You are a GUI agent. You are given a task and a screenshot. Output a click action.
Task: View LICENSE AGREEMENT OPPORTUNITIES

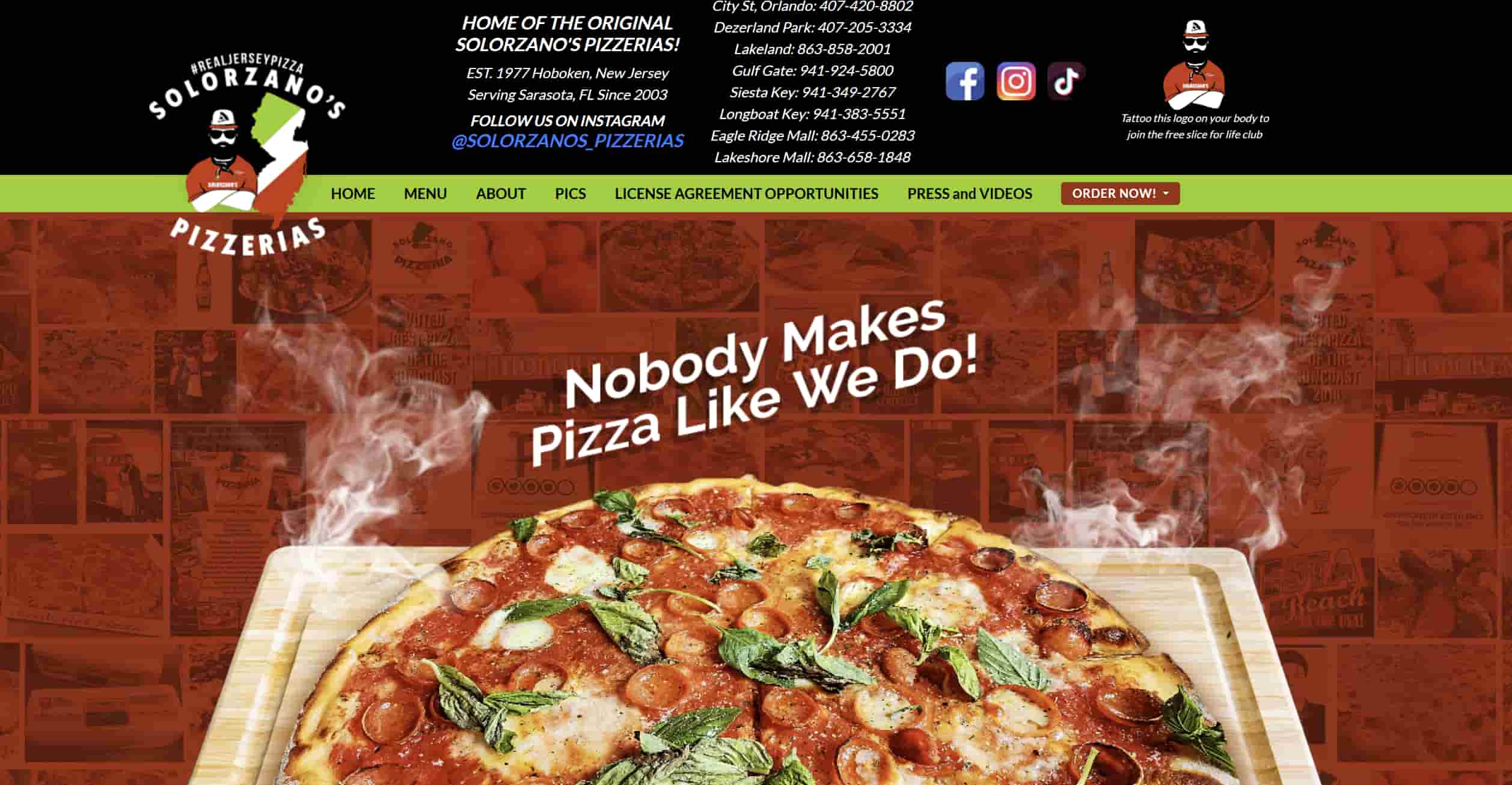[x=746, y=194]
